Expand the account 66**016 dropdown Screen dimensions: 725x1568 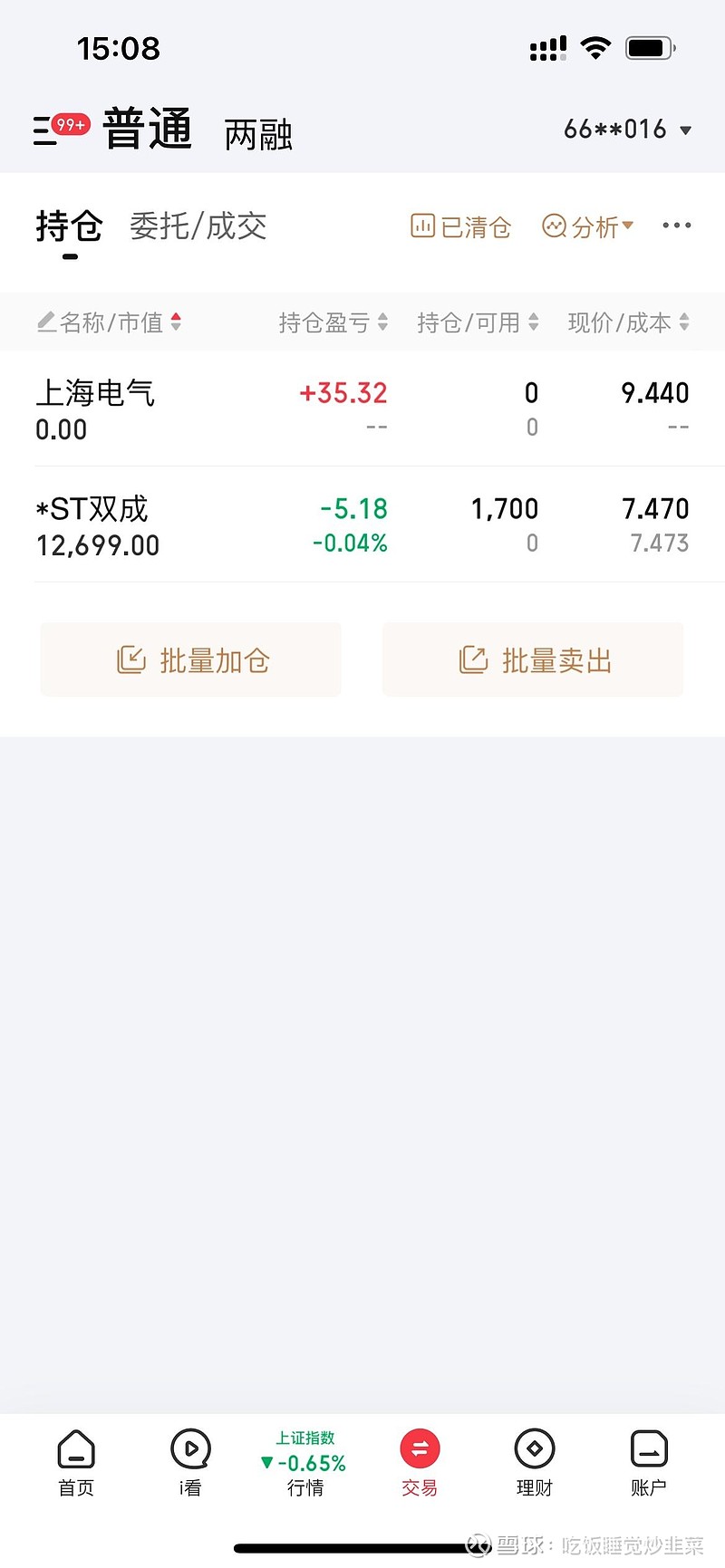628,130
